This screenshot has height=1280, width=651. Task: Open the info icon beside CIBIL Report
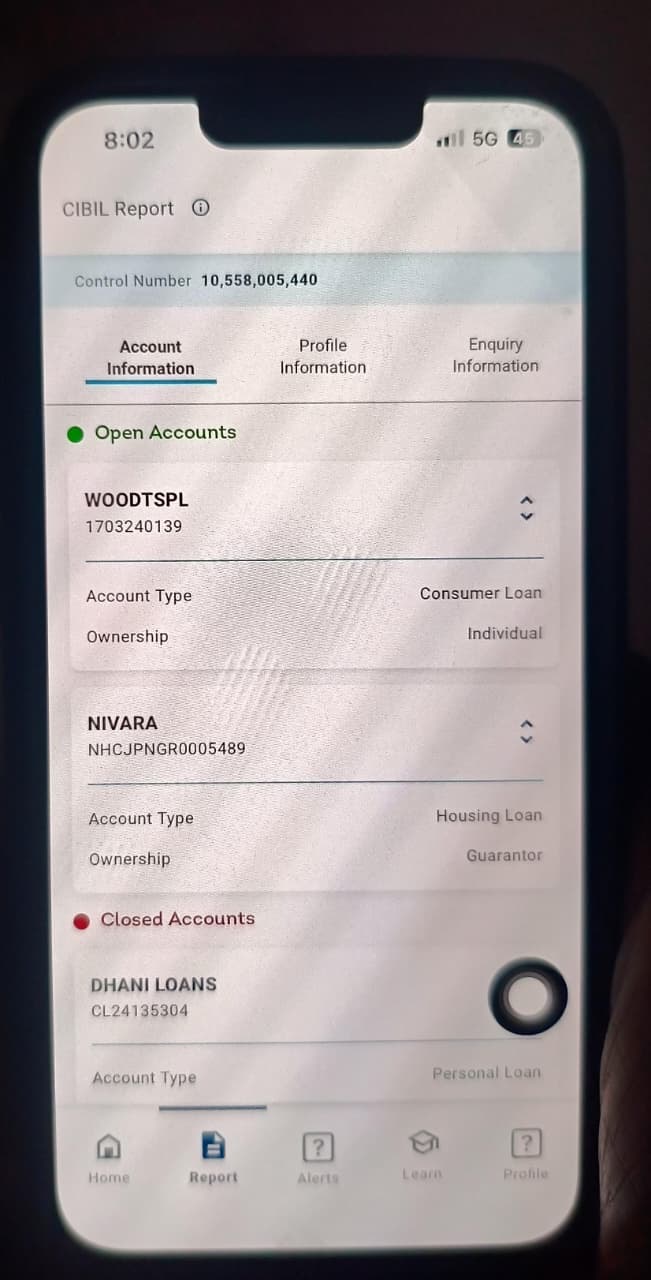(200, 209)
